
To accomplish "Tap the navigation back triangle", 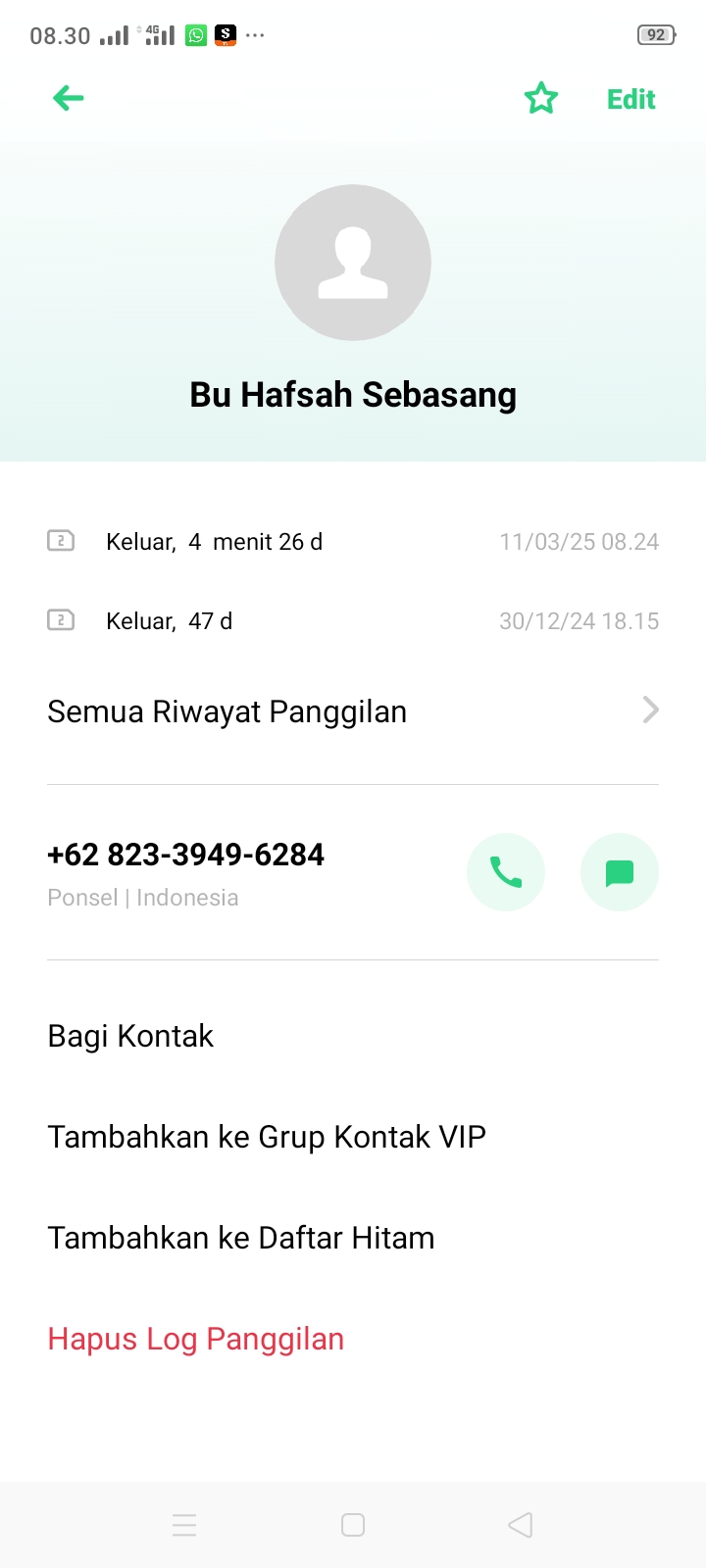I will (x=520, y=1524).
